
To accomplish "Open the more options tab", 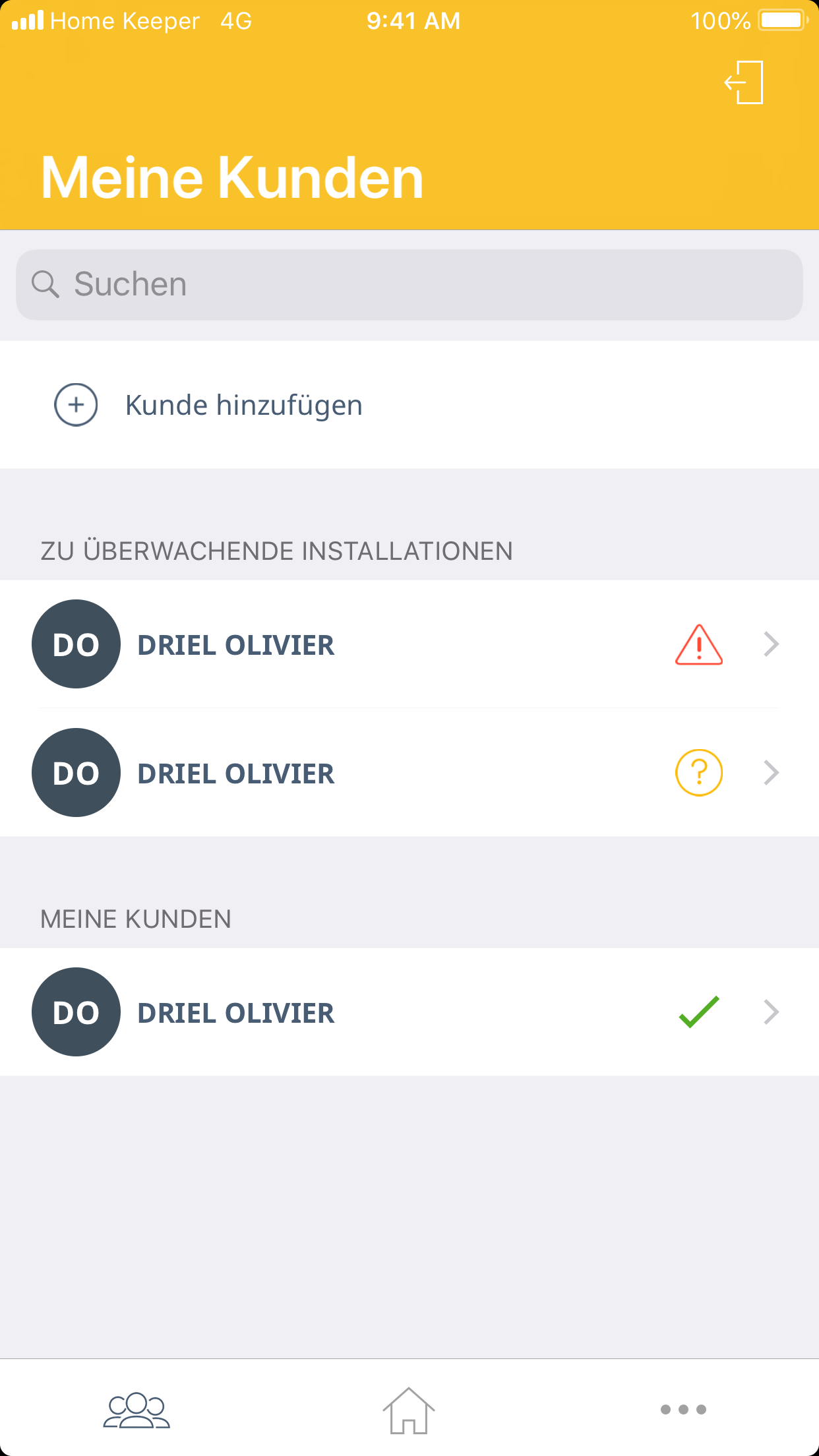I will pos(682,1410).
